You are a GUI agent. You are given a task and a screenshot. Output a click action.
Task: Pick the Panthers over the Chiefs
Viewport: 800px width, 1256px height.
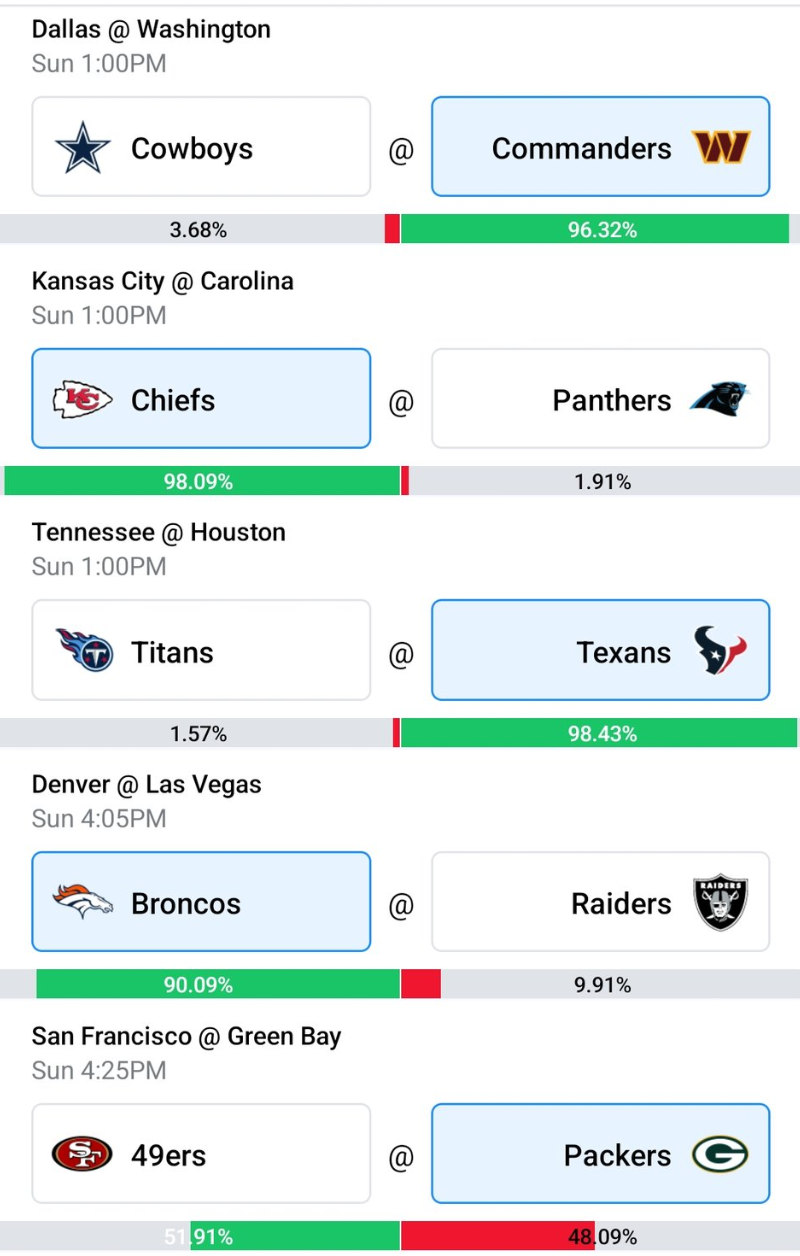click(600, 399)
